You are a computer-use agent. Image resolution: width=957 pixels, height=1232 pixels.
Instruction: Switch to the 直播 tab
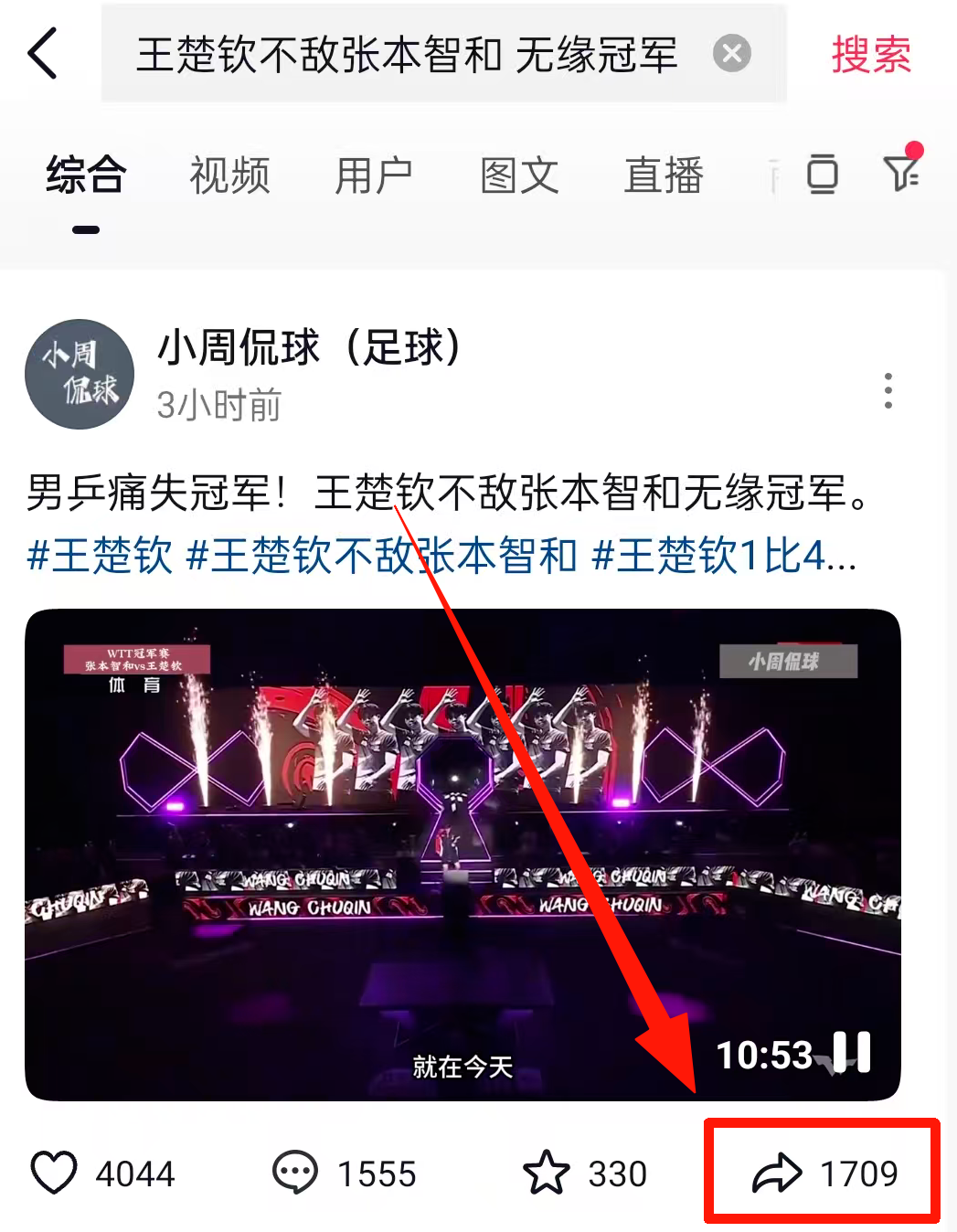pos(664,175)
